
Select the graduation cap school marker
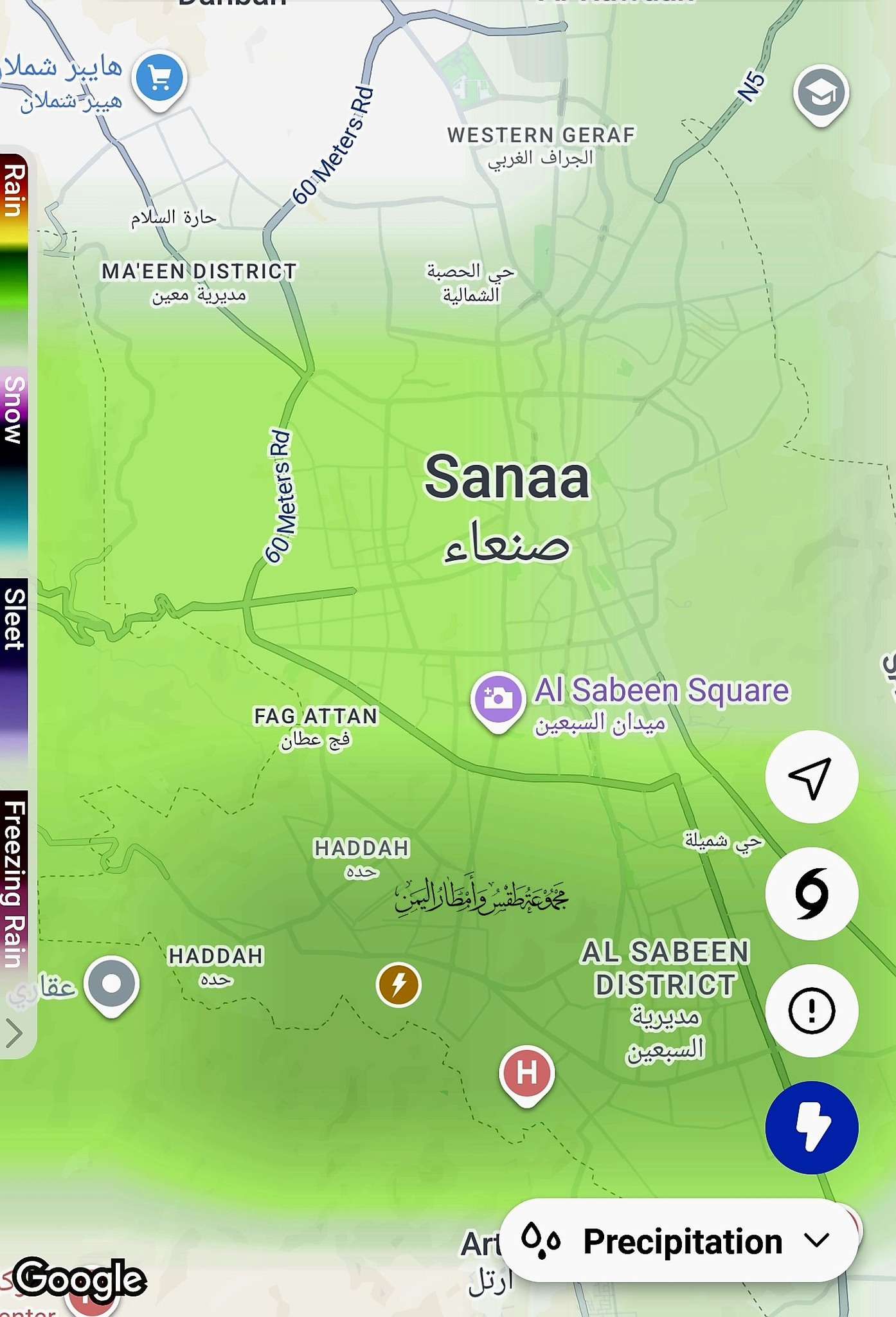821,94
